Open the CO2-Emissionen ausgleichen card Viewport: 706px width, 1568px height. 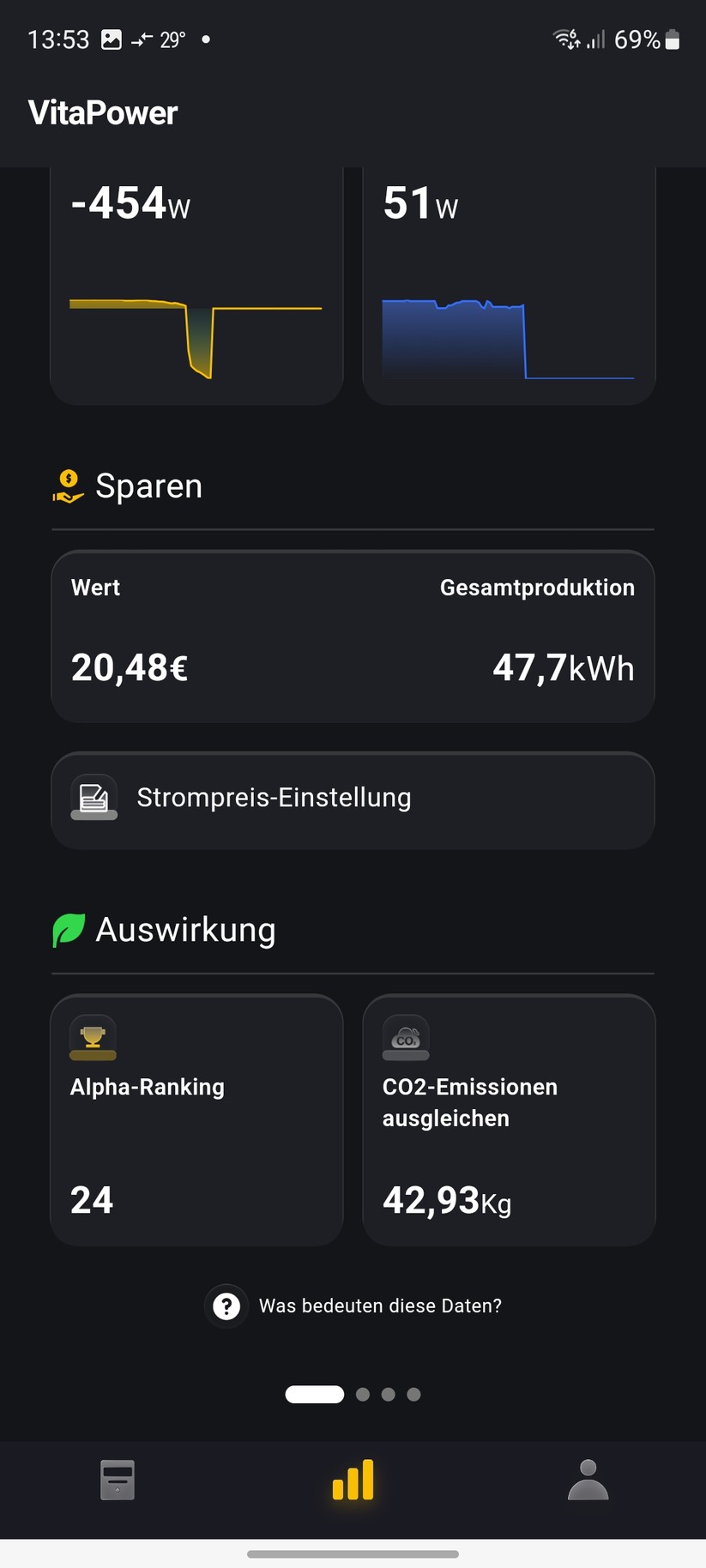pyautogui.click(x=509, y=1119)
